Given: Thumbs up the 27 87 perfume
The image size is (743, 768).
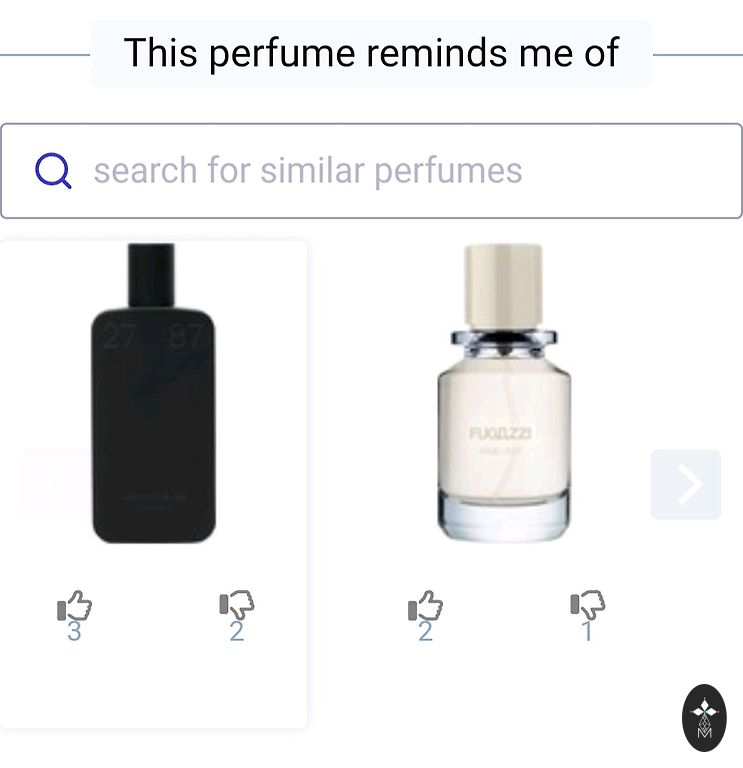Looking at the screenshot, I should pos(74,606).
